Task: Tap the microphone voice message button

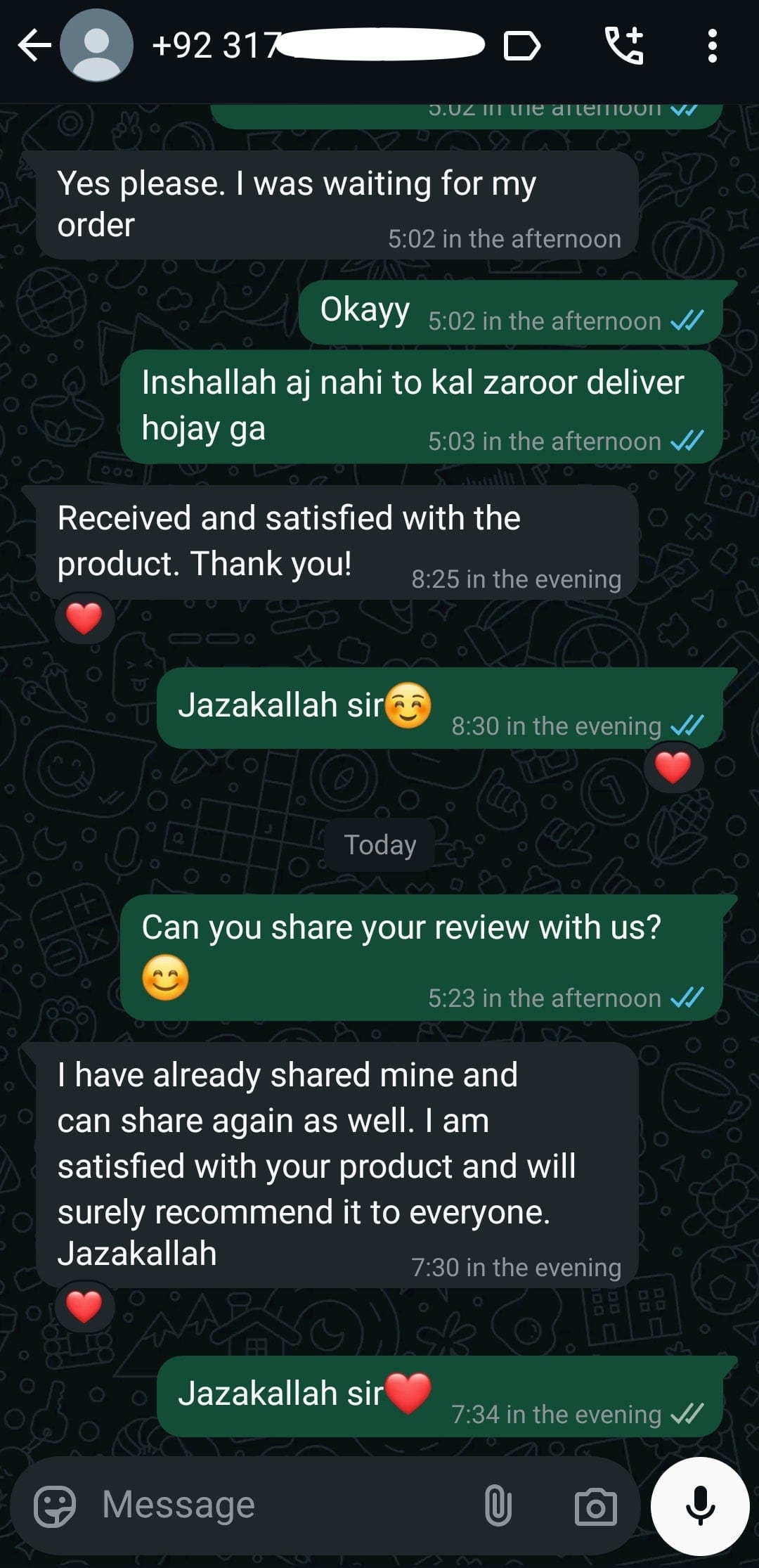Action: 700,1506
